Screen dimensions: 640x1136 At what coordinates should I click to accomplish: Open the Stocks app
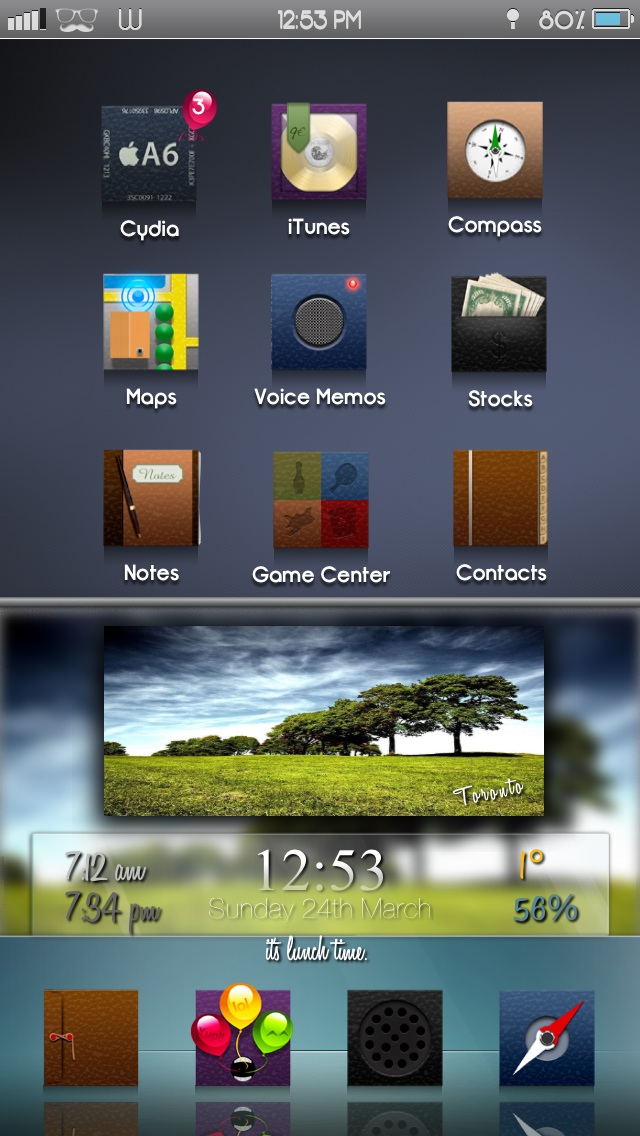click(x=499, y=324)
